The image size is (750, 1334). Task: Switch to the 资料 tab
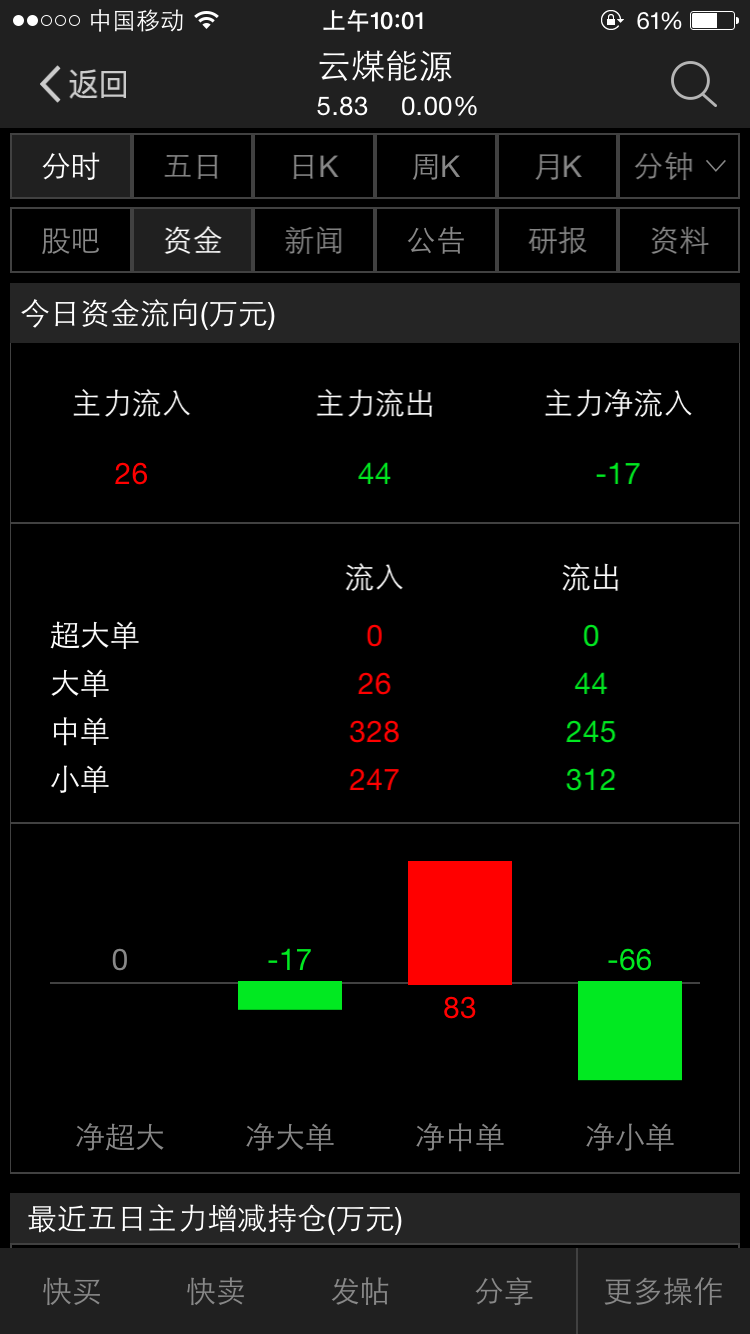679,240
